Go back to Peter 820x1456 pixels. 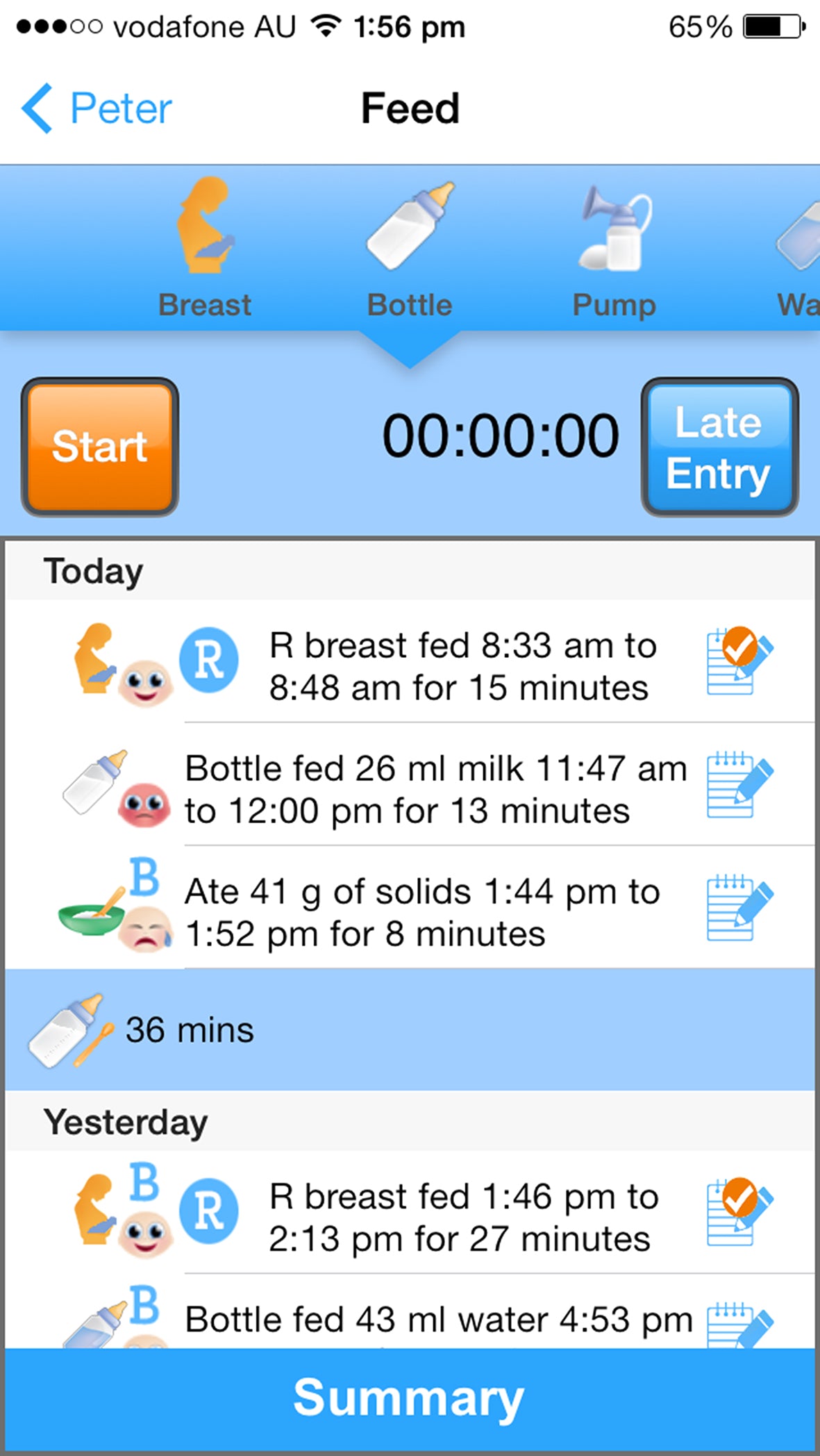click(97, 109)
